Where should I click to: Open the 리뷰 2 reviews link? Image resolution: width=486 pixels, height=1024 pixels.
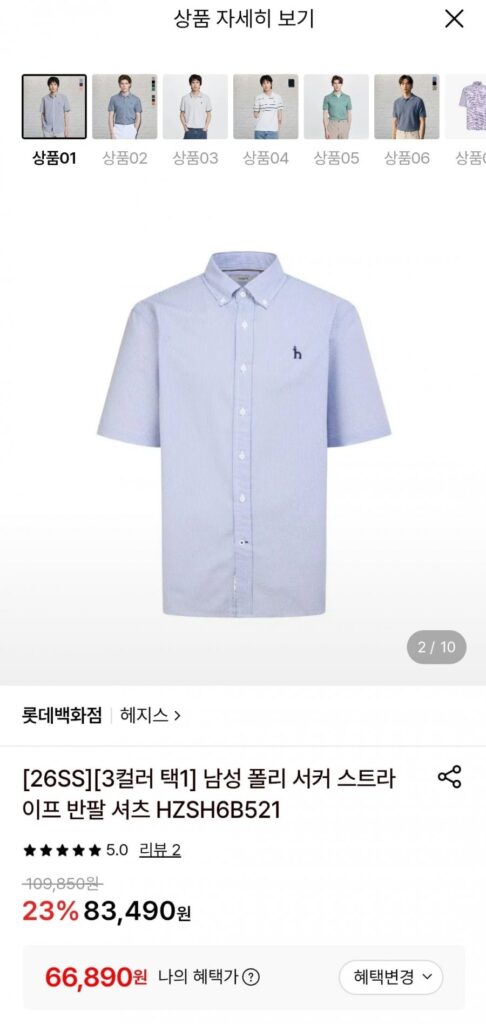159,850
